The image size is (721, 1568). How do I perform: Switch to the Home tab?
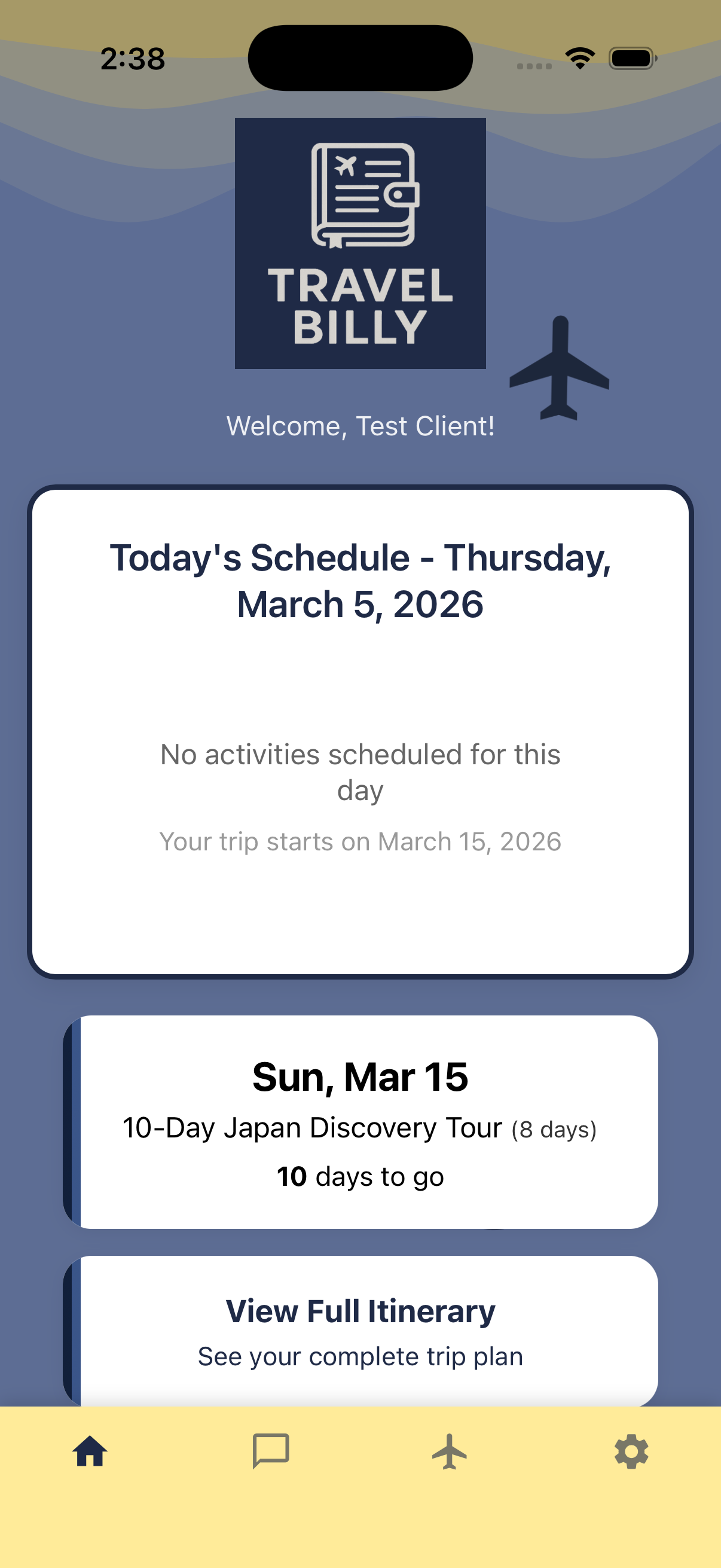click(x=90, y=1452)
